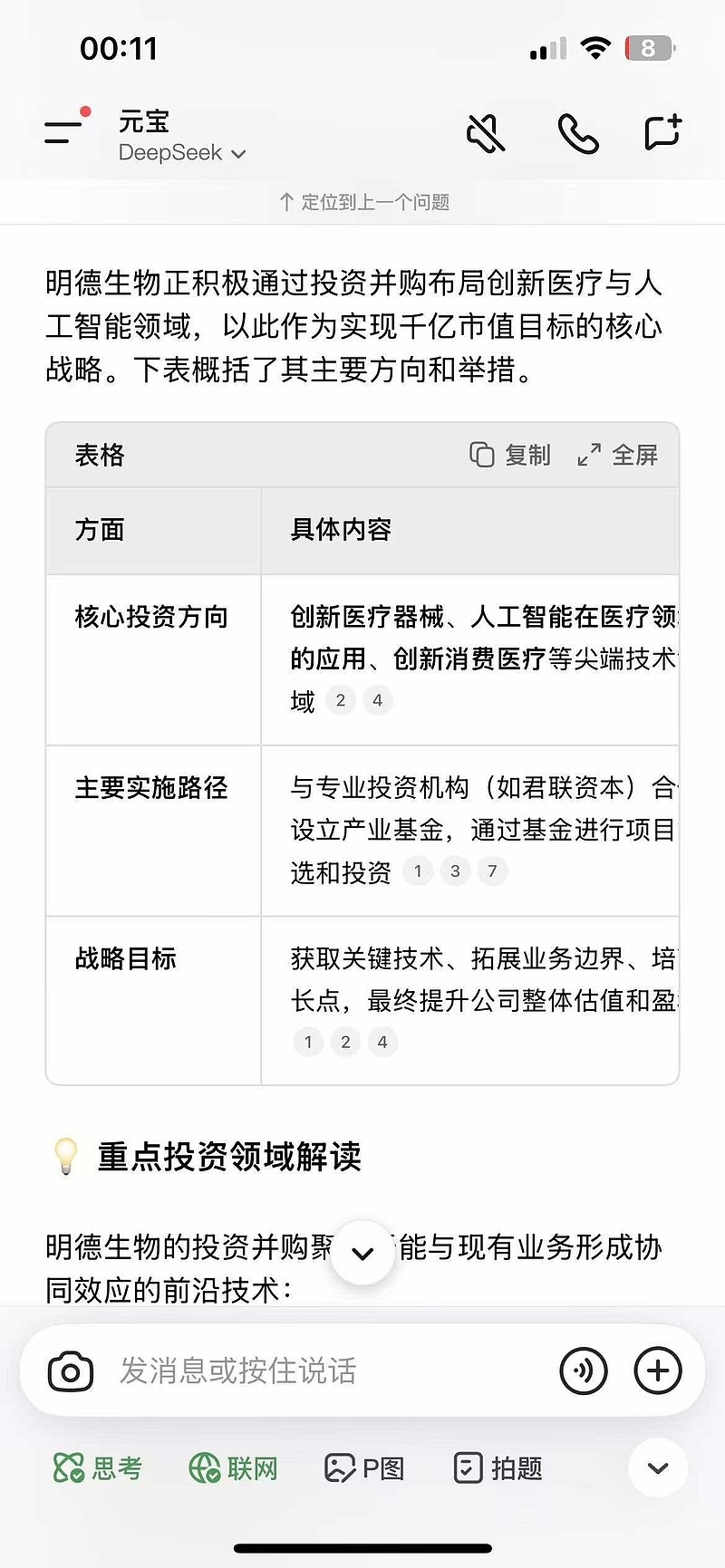Toggle 思考 deep thinking mode
The image size is (725, 1568).
click(x=98, y=1468)
